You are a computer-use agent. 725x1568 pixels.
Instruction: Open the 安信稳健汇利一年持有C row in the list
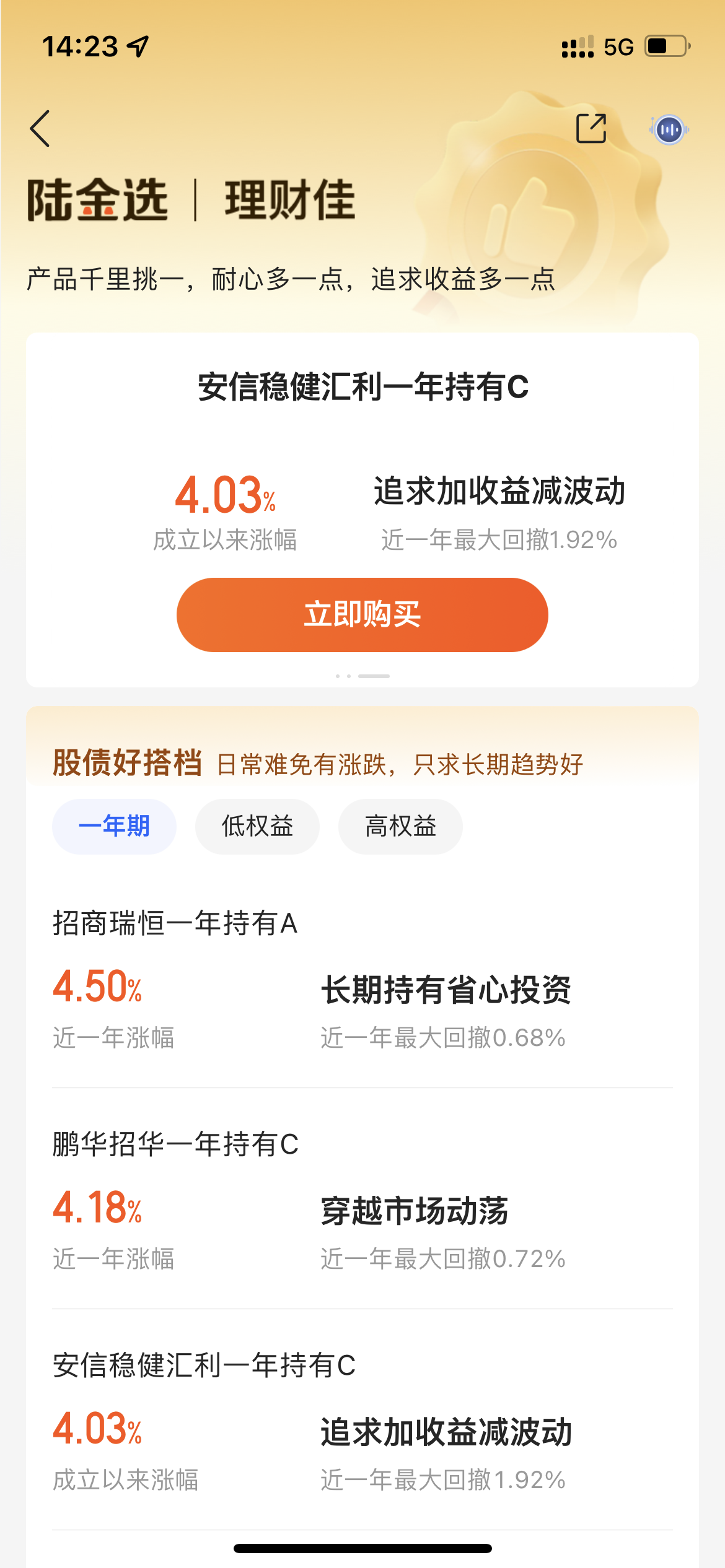[362, 1422]
